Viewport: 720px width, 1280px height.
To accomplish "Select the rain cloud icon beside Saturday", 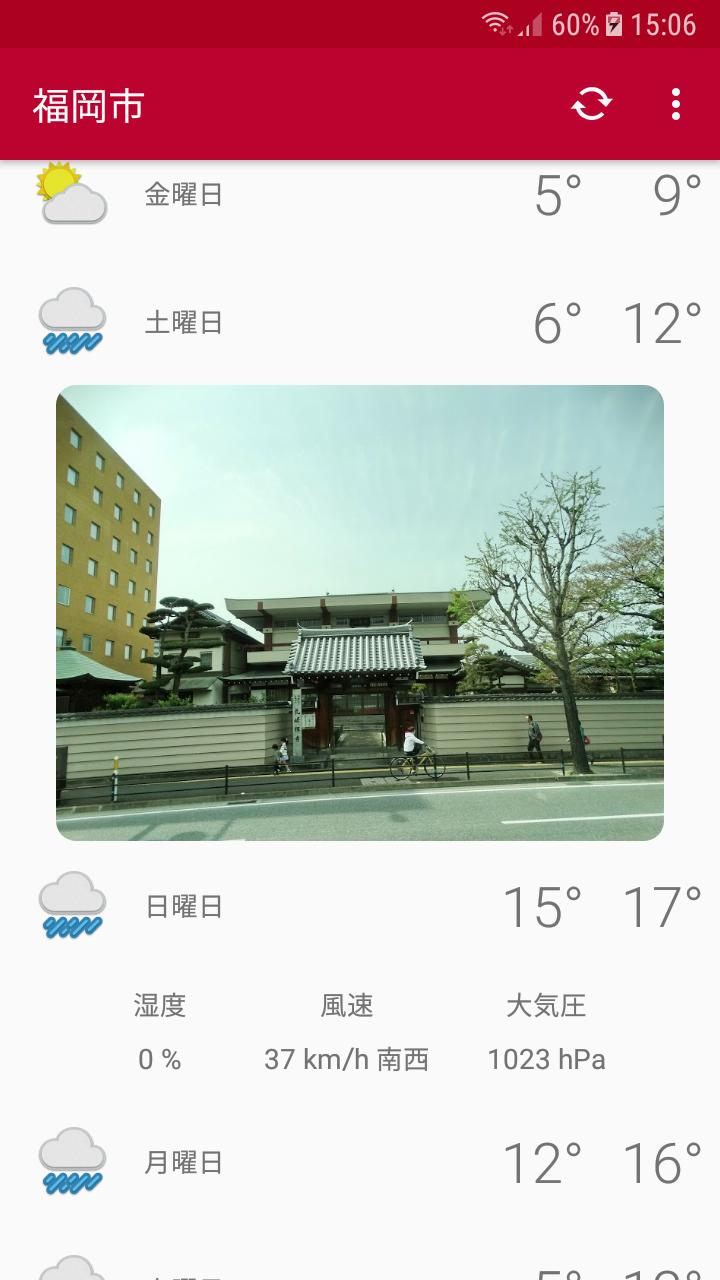I will pyautogui.click(x=70, y=318).
